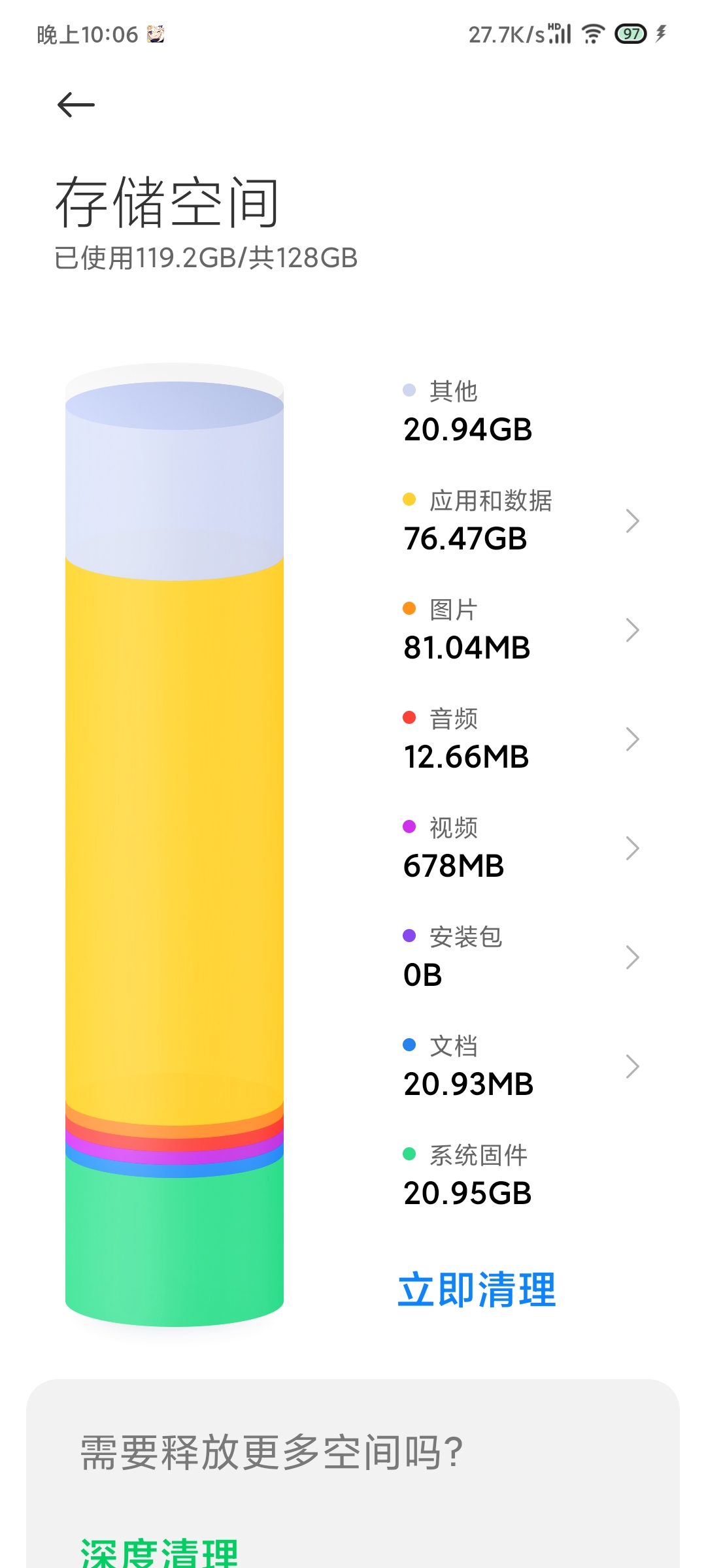
Task: Open 图片 storage details
Action: tap(516, 630)
